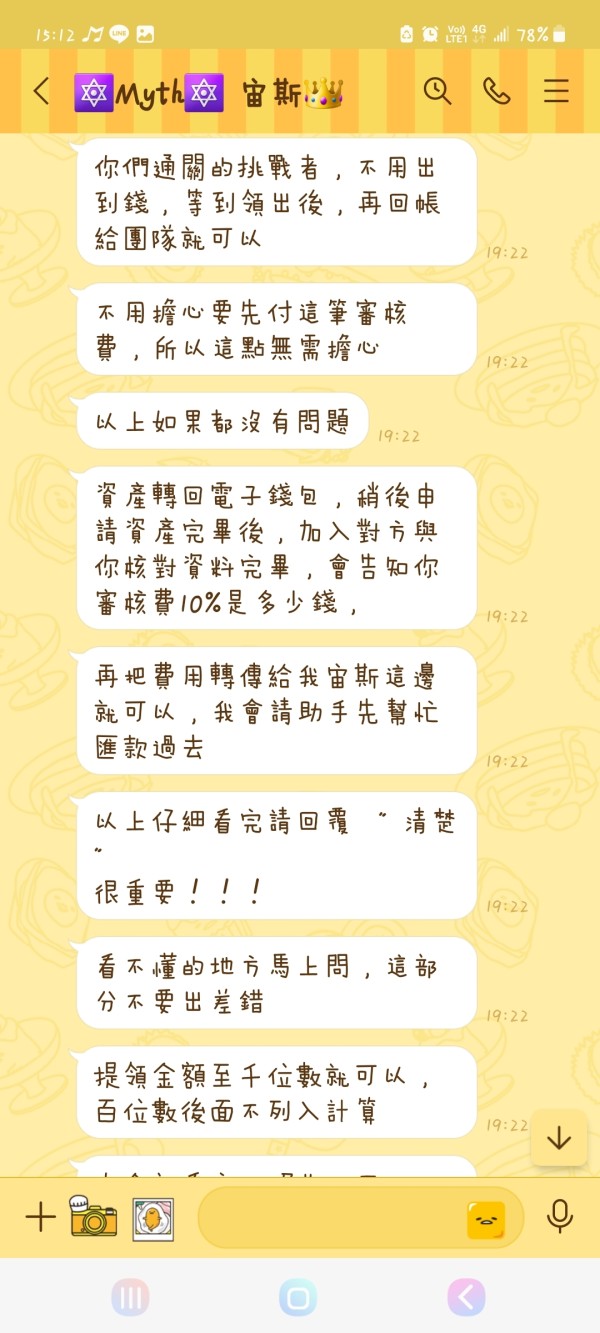The width and height of the screenshot is (600, 1333).
Task: Record a voice message
Action: (560, 1217)
